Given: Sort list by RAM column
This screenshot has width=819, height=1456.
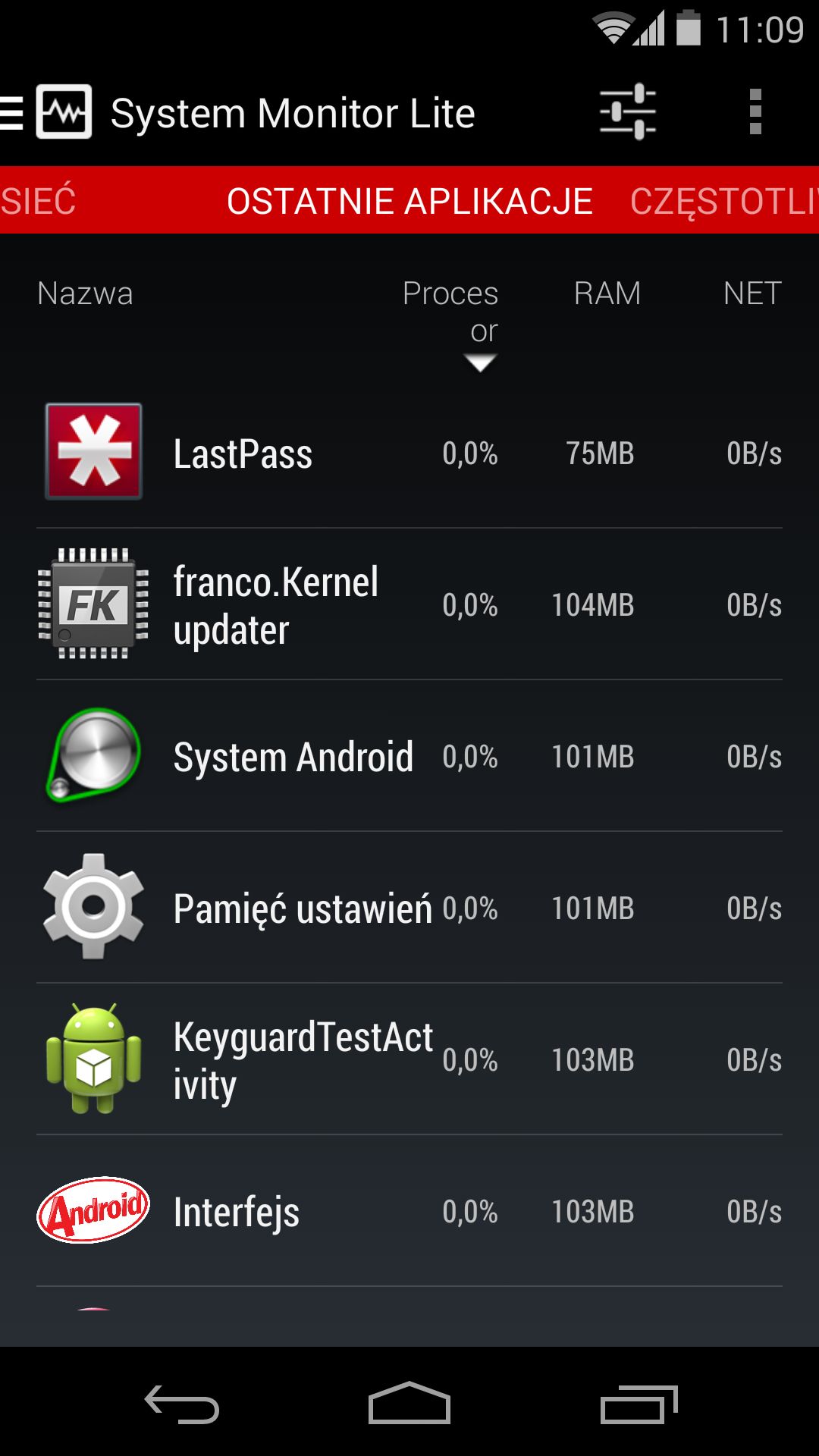Looking at the screenshot, I should tap(607, 293).
